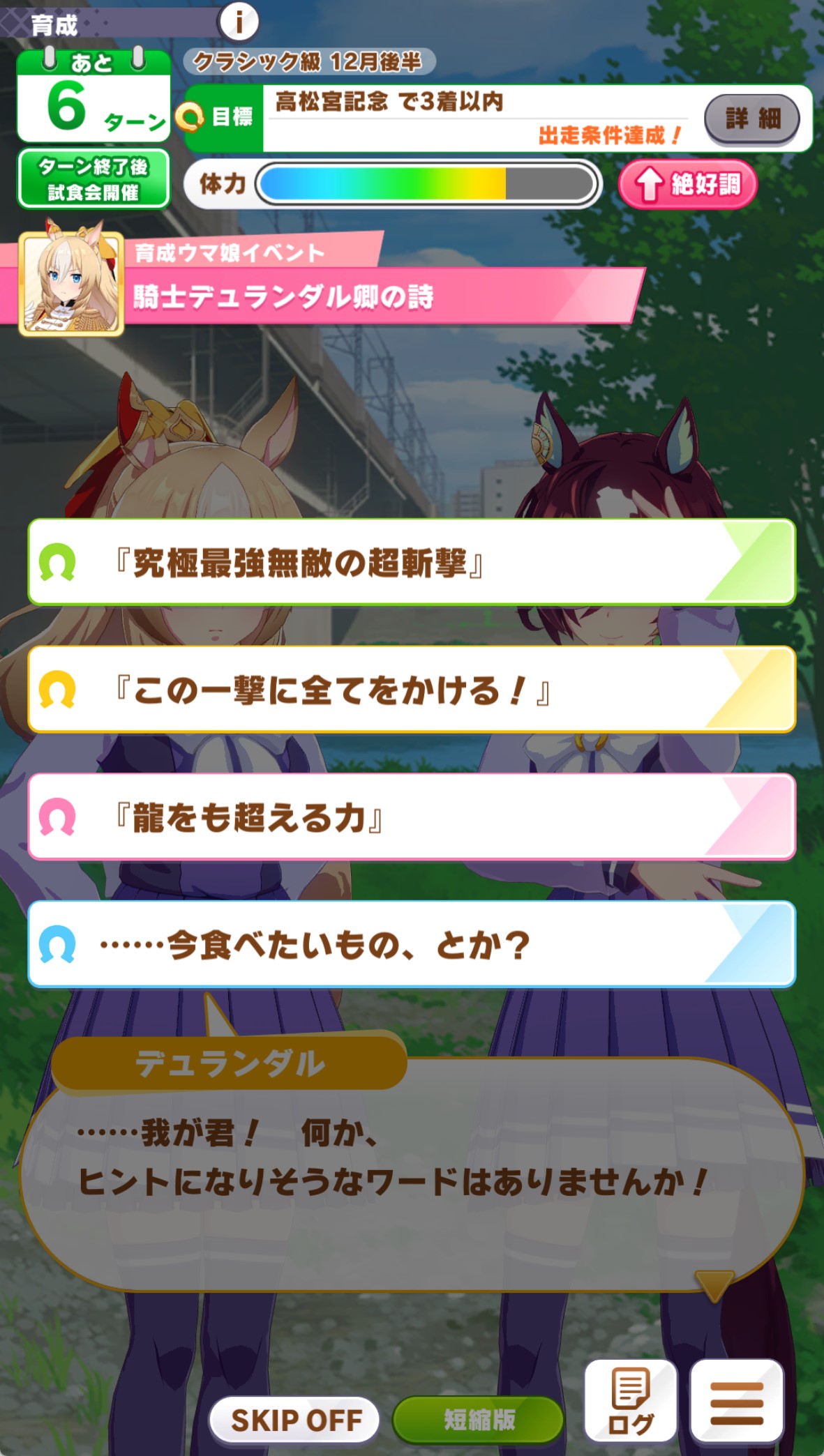Image resolution: width=824 pixels, height=1456 pixels.
Task: Open the info icon beside 育成
Action: [239, 22]
